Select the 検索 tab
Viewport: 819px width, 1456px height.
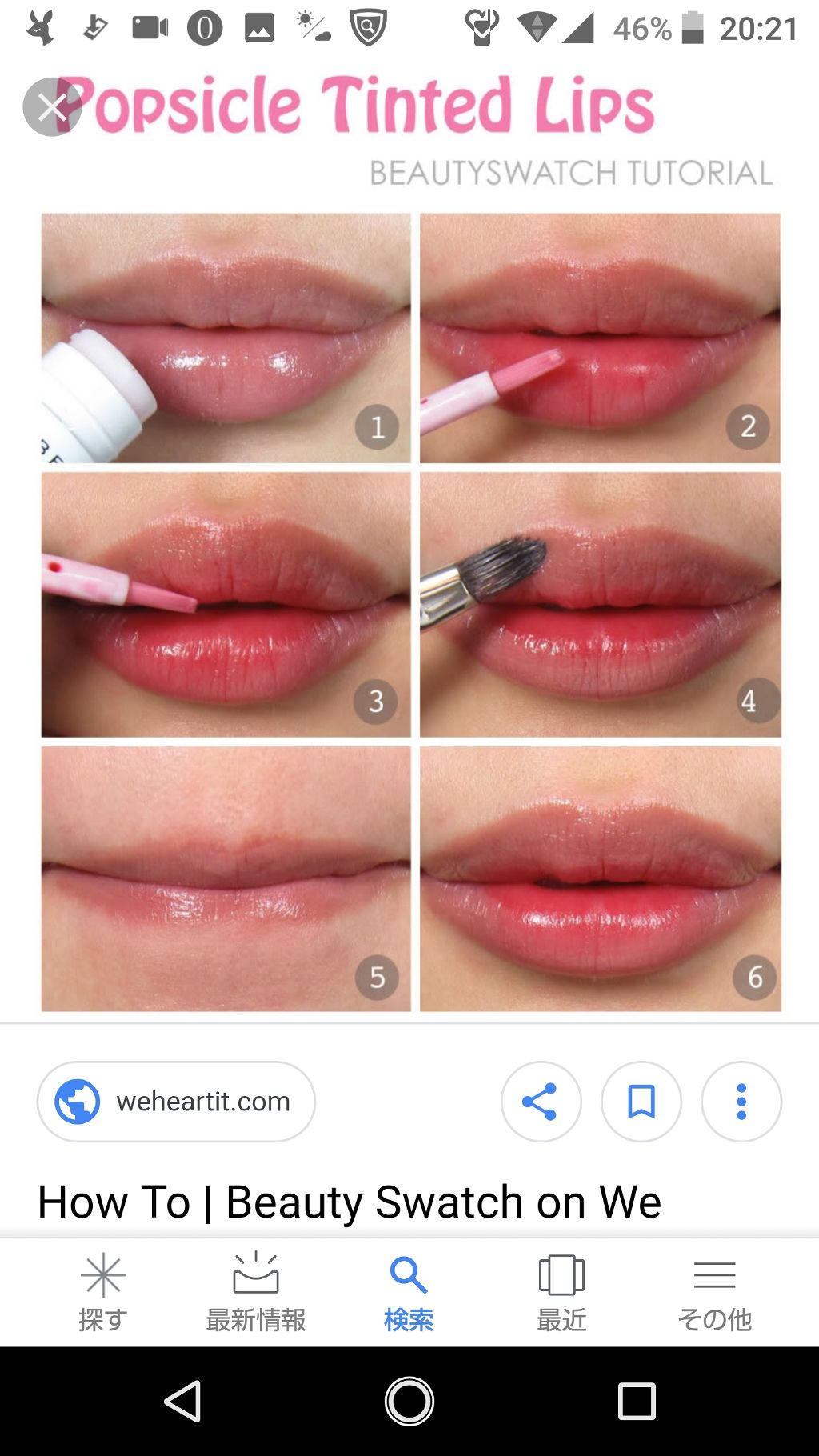tap(409, 1292)
